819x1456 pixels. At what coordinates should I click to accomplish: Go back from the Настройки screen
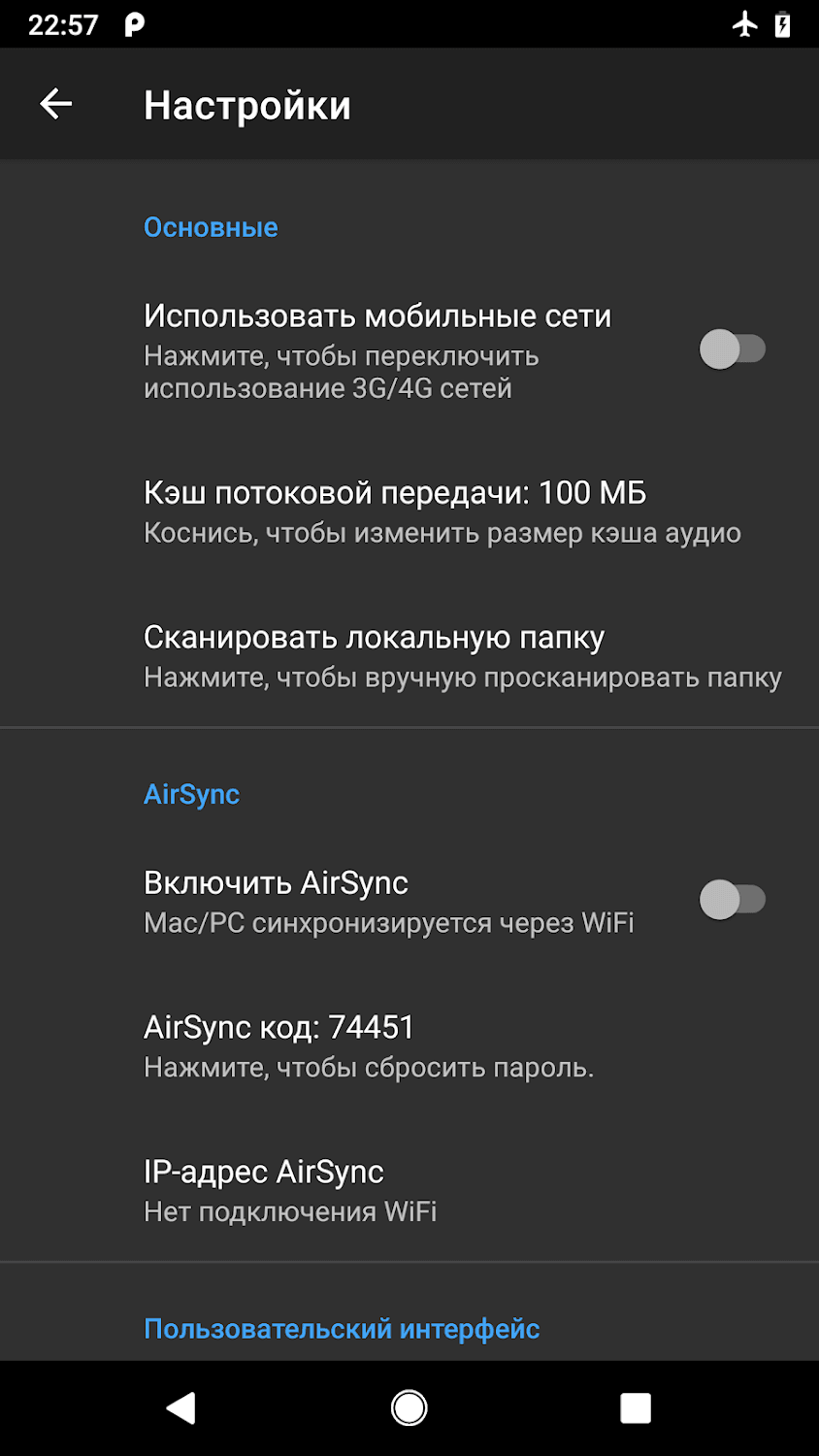click(x=56, y=104)
